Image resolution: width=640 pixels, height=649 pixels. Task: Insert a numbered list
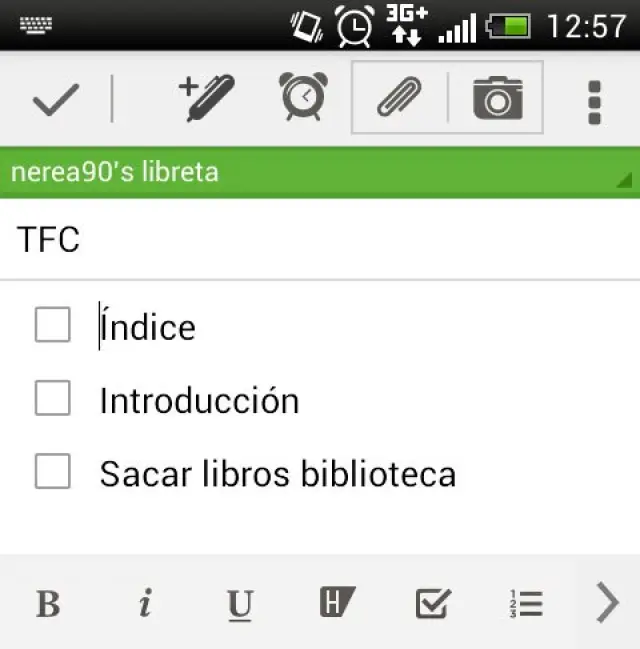pos(526,603)
